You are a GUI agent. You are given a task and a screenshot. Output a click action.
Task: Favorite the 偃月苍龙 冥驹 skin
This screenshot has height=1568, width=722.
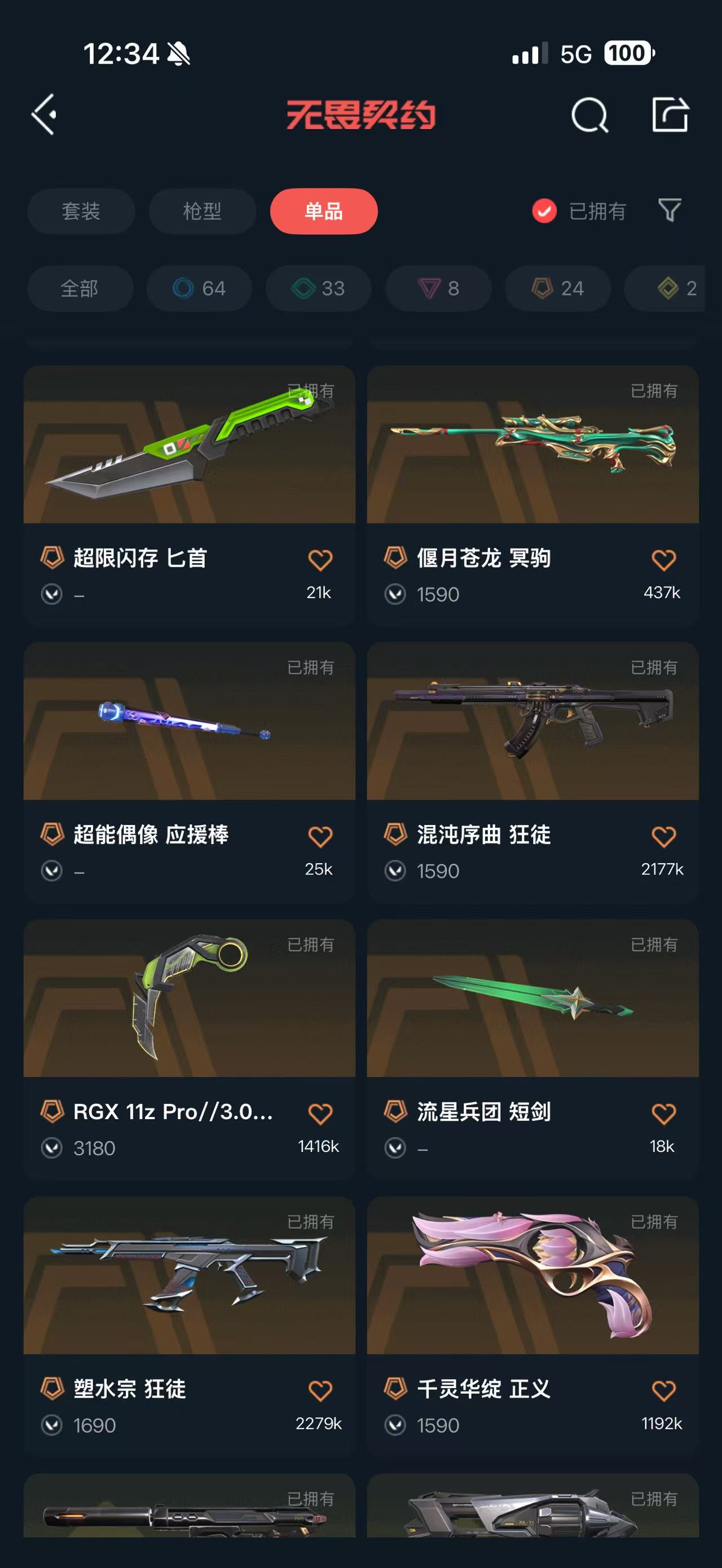(663, 559)
